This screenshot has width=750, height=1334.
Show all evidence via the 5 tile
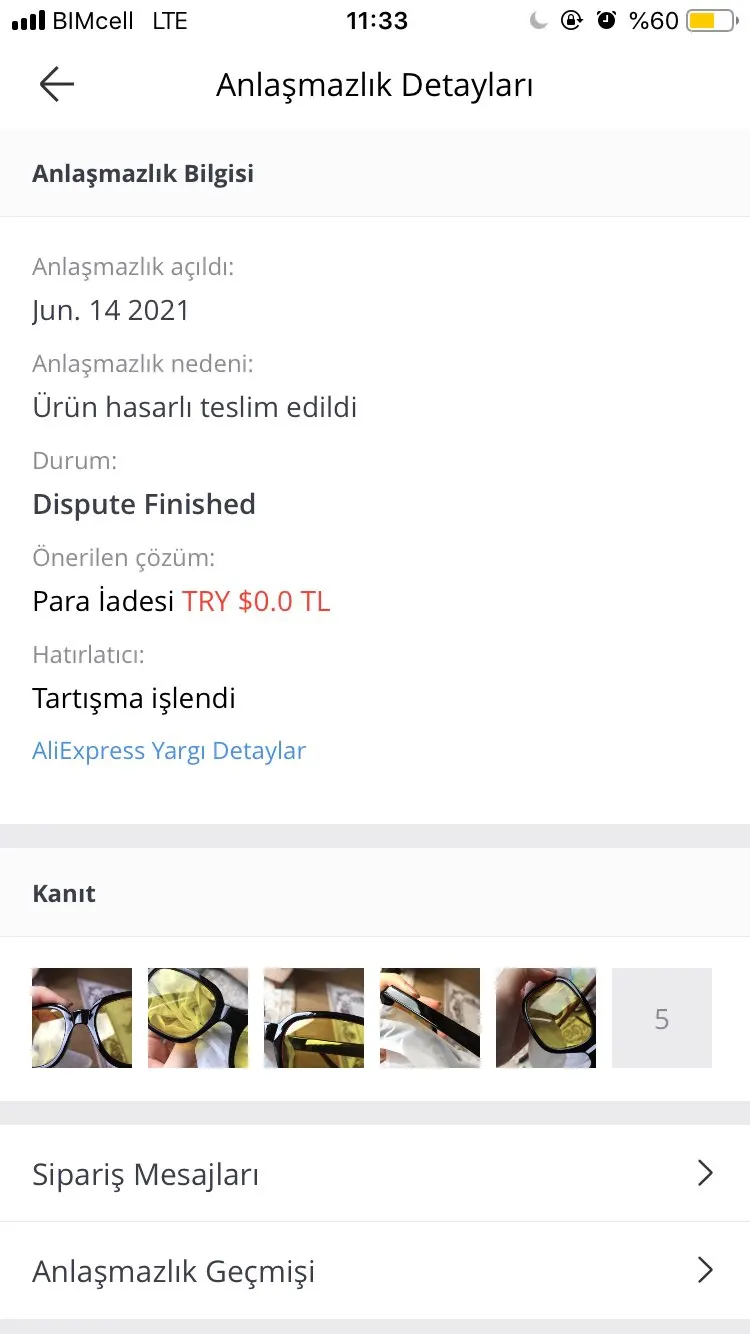click(x=662, y=1018)
